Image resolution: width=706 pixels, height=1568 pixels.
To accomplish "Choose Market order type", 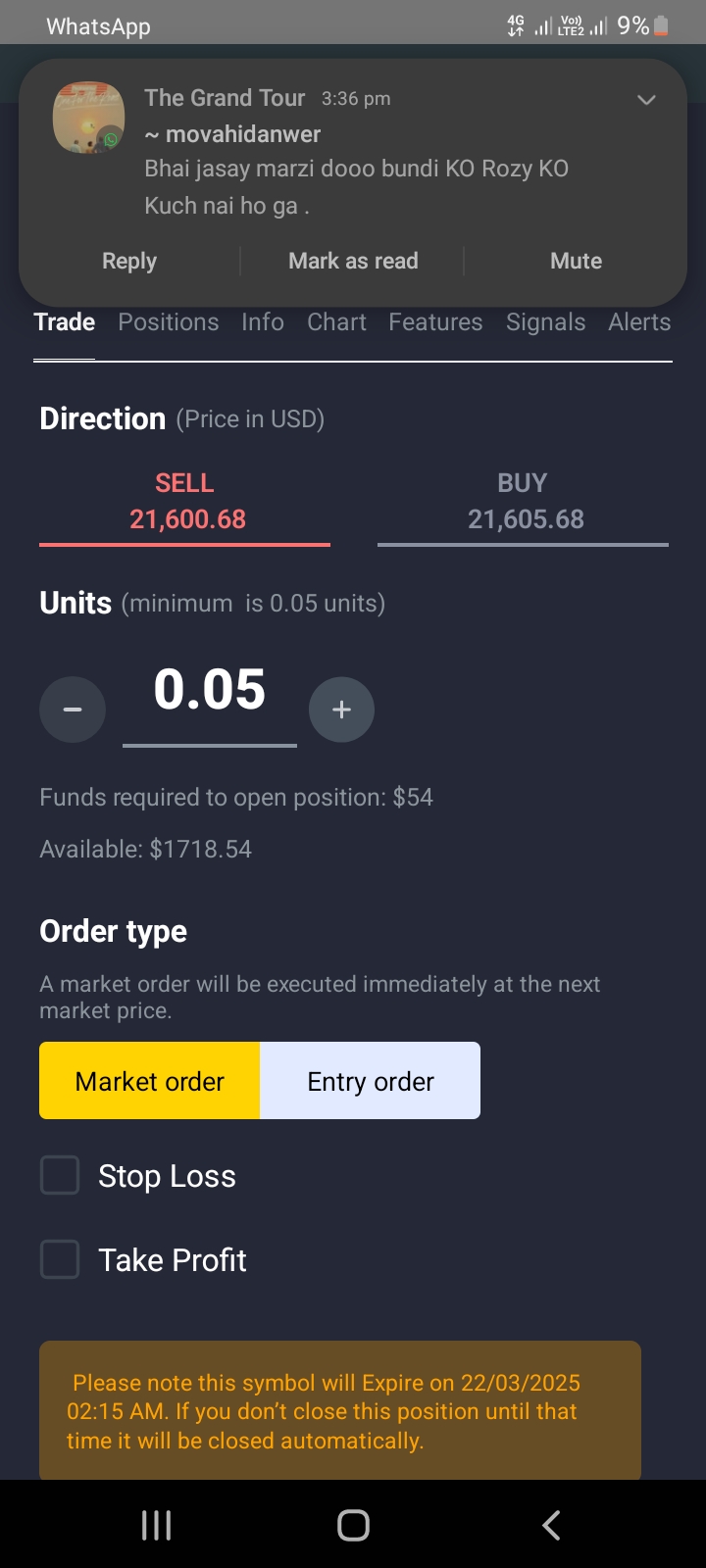I will (x=150, y=1081).
